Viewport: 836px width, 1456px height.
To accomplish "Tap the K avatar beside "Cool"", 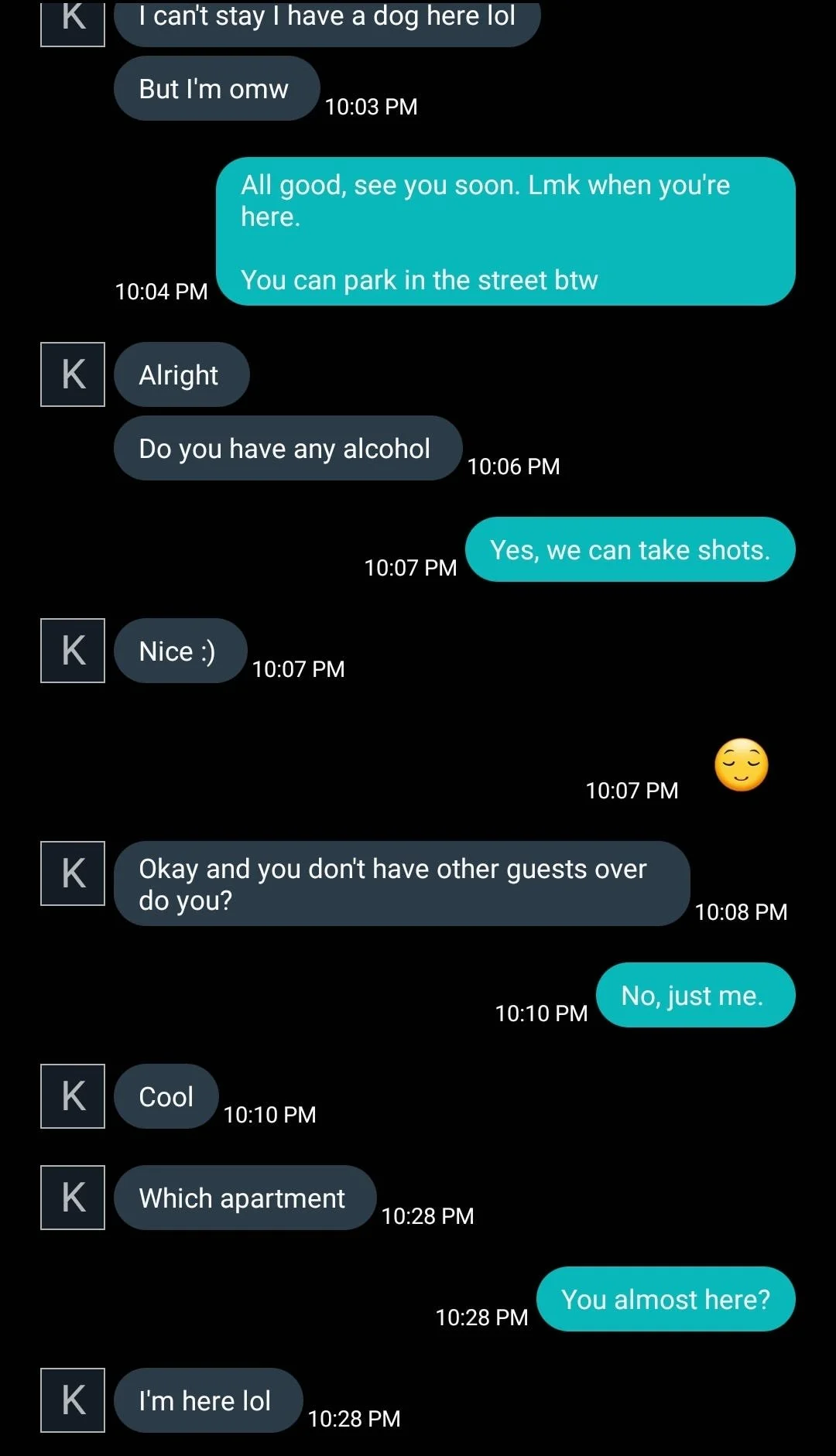I will tap(73, 1096).
